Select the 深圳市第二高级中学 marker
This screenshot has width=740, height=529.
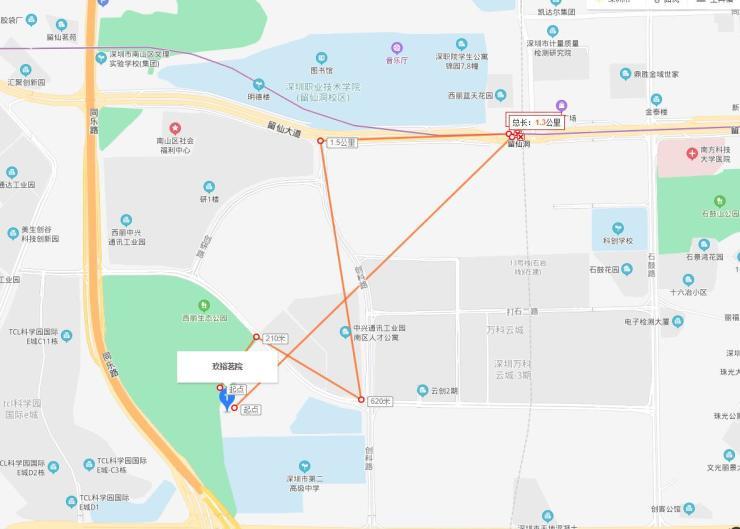306,467
